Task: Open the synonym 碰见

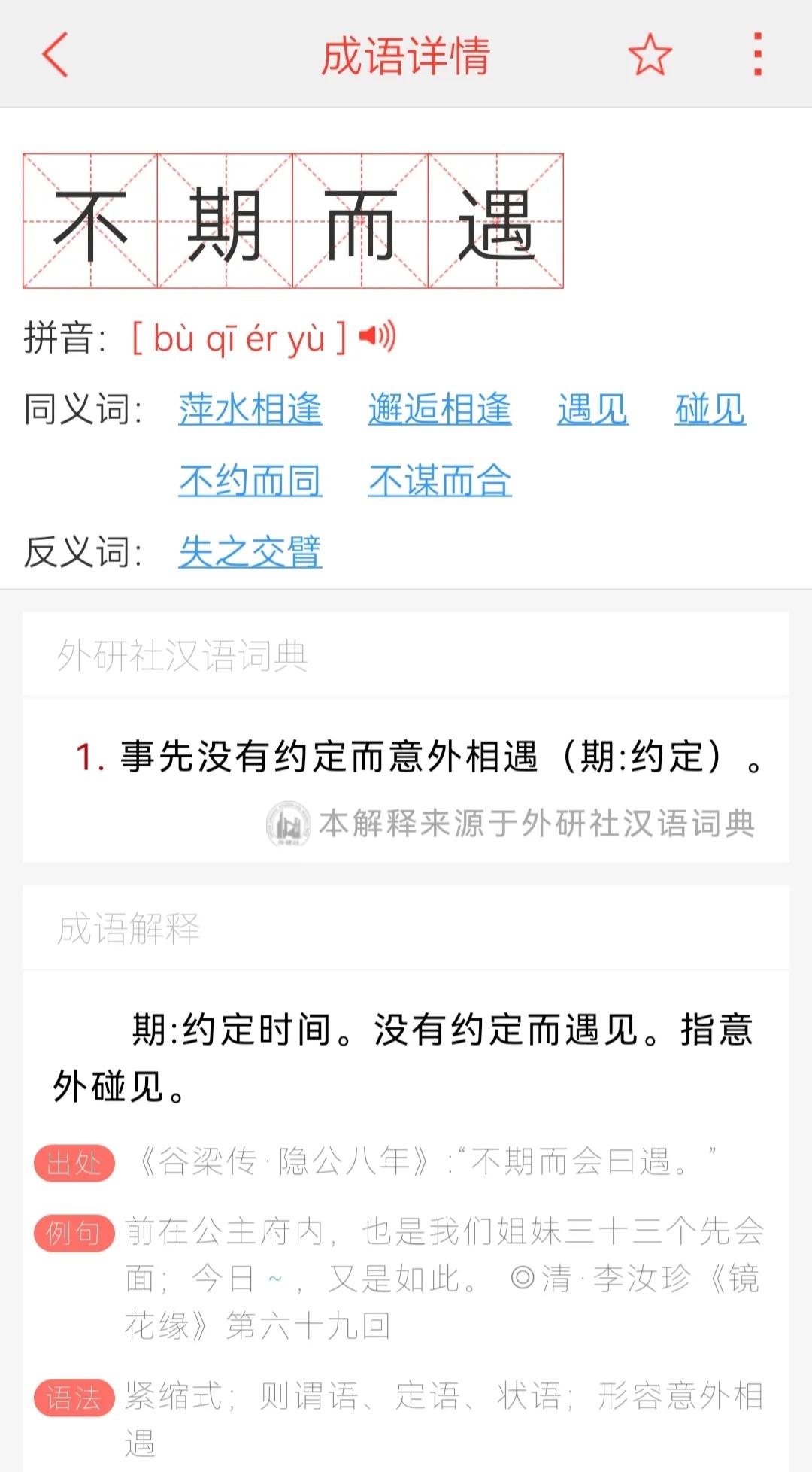Action: coord(710,410)
